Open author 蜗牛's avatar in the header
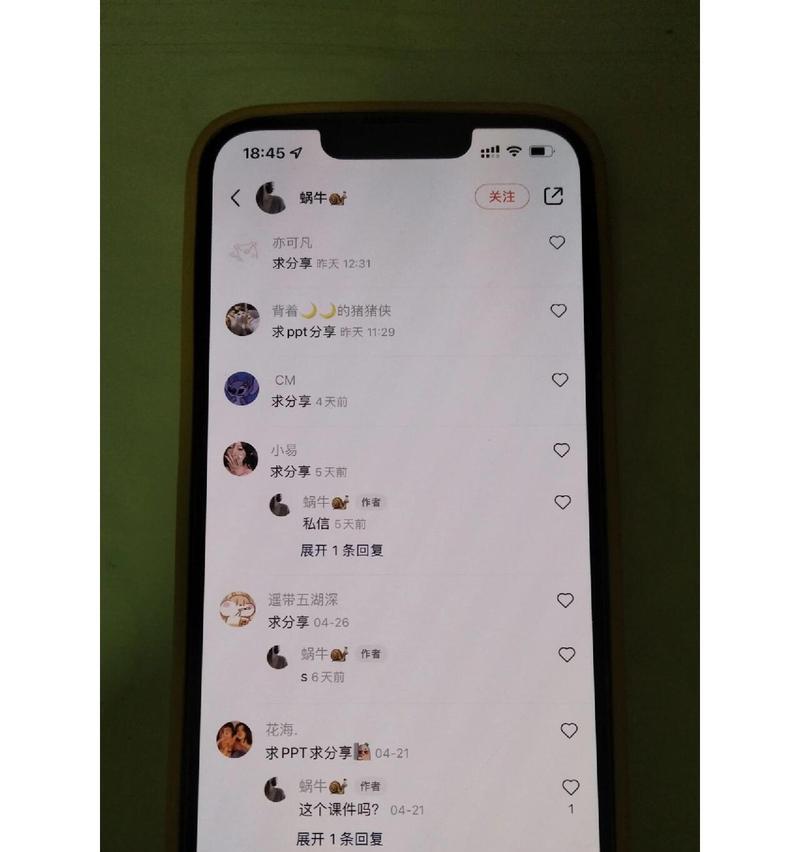This screenshot has height=852, width=800. click(x=271, y=198)
